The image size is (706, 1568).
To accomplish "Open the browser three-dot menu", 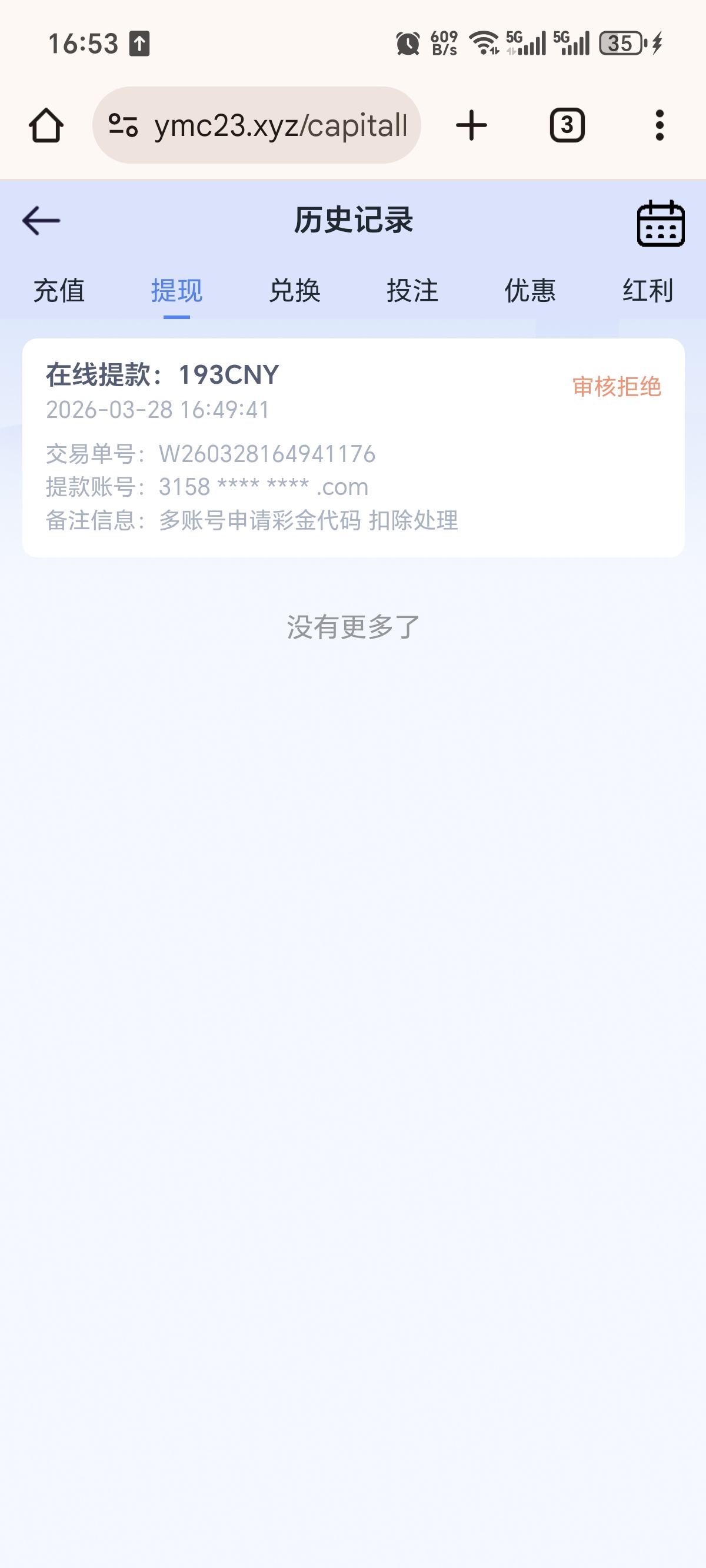I will pos(660,125).
